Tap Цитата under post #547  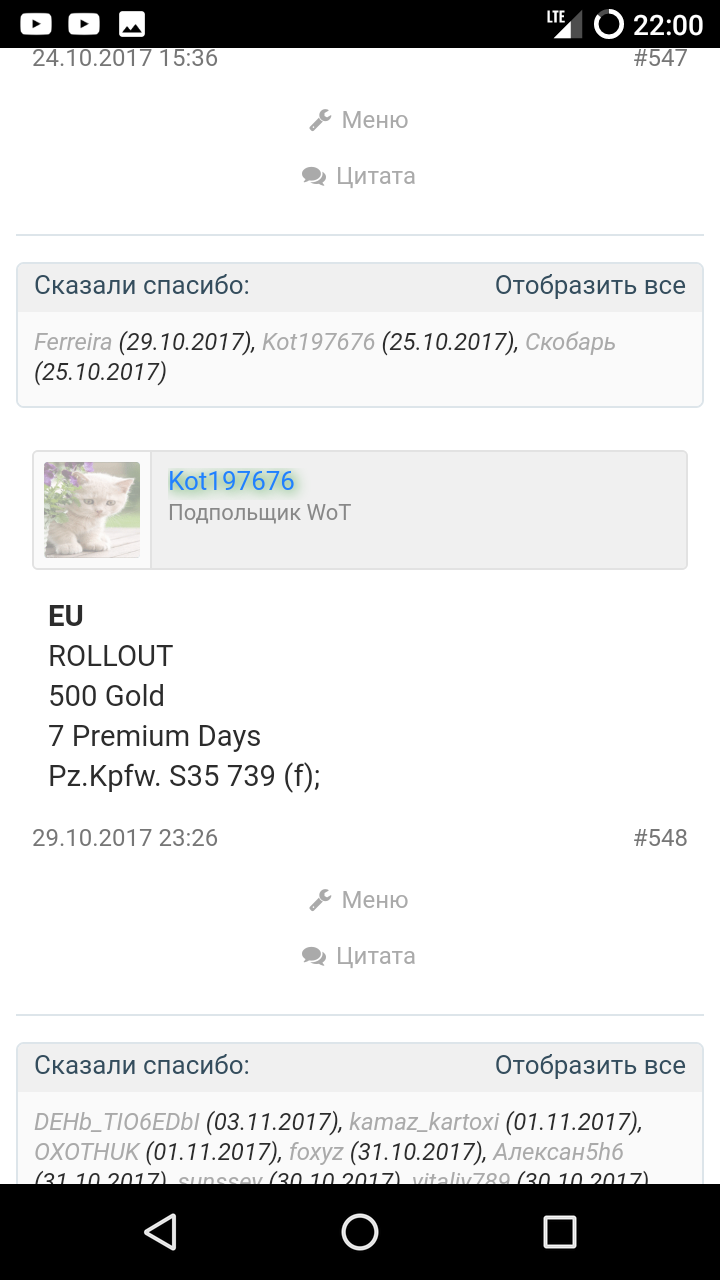point(359,176)
